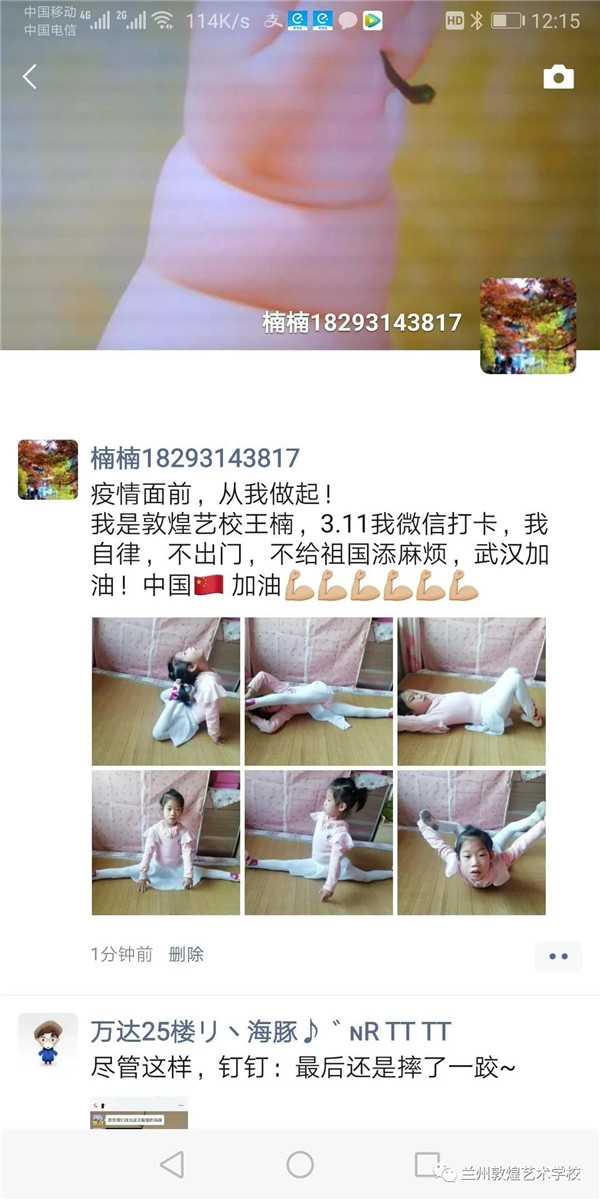View the fourth photo of the front split
The height and width of the screenshot is (1200, 600).
pyautogui.click(x=166, y=843)
